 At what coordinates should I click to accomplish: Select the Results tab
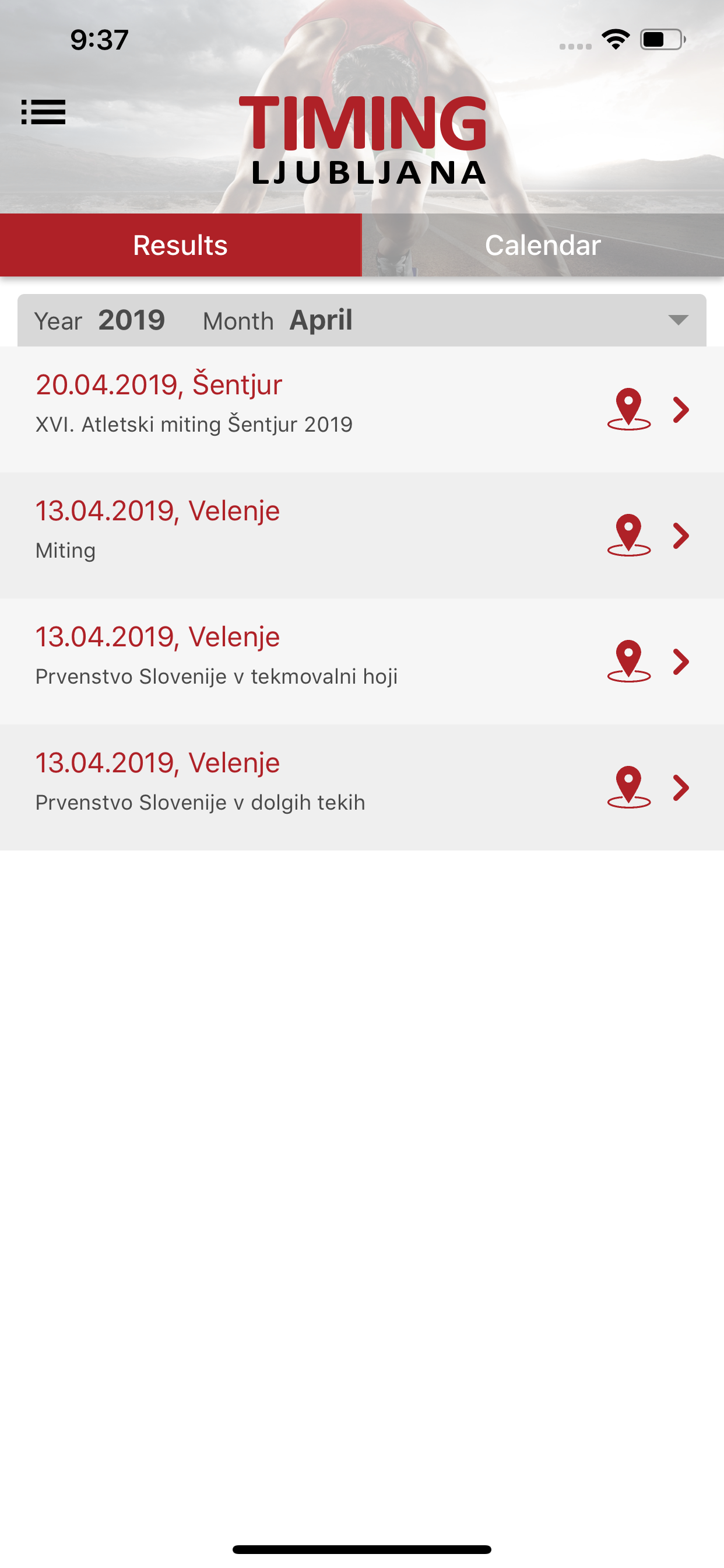click(x=180, y=244)
